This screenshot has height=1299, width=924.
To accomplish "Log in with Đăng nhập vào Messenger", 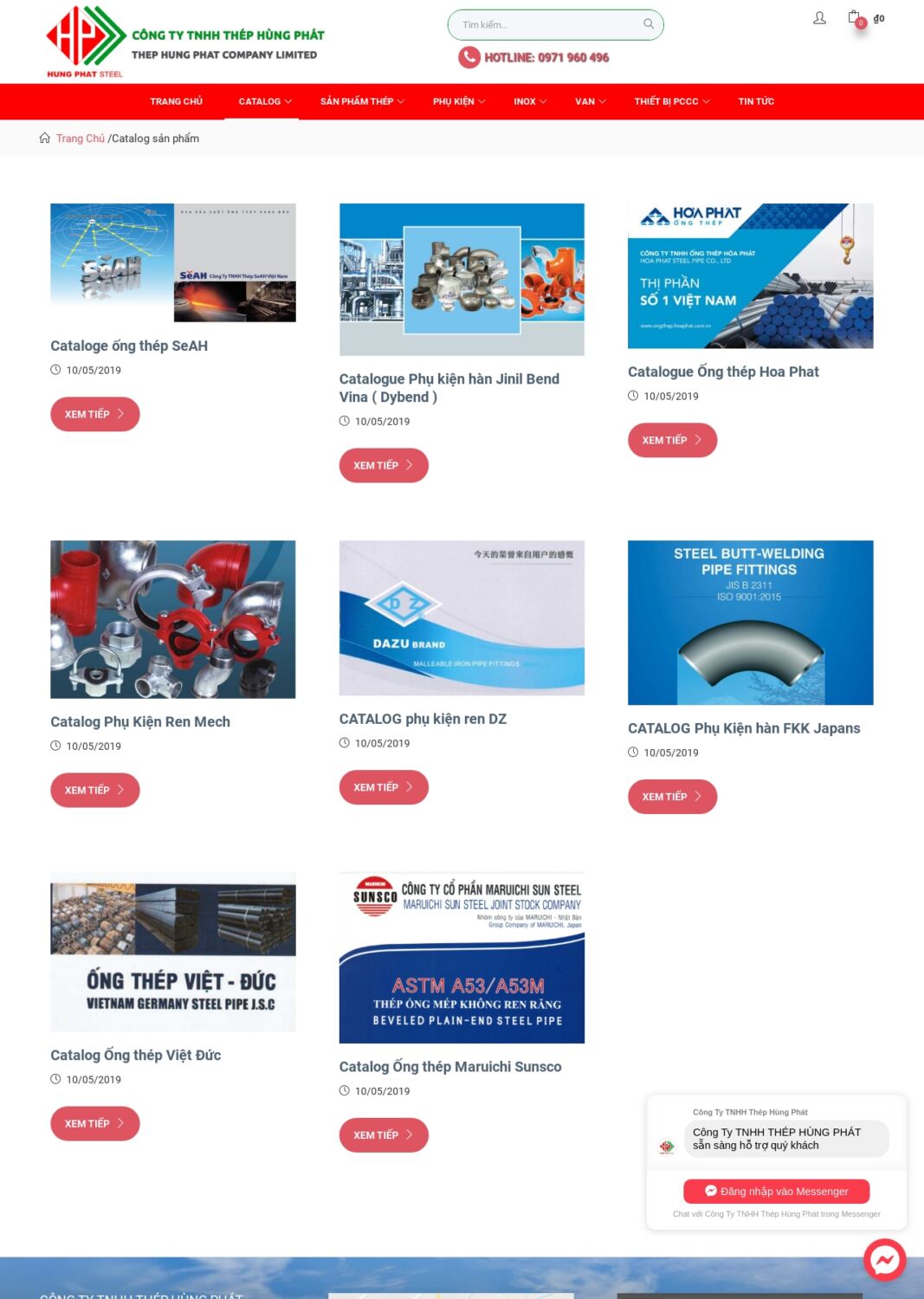I will click(776, 1191).
